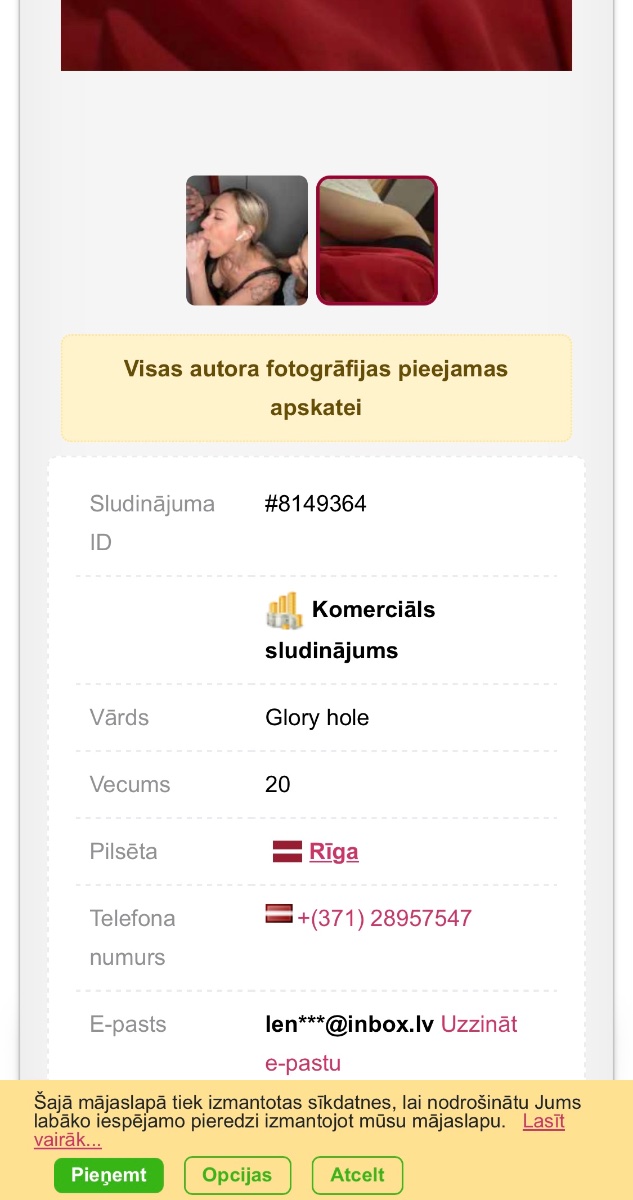This screenshot has height=1200, width=633.
Task: Accept cookies with the Pieņemt button
Action: 109,1175
